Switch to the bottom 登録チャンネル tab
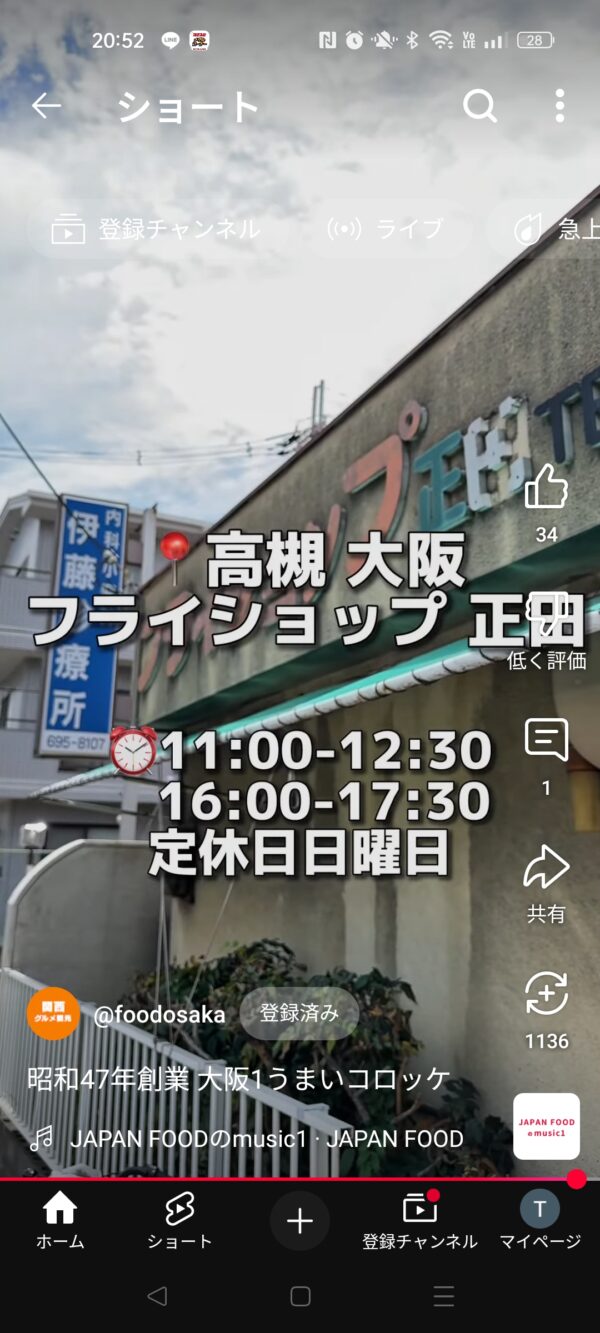The height and width of the screenshot is (1333, 600). [x=420, y=1221]
